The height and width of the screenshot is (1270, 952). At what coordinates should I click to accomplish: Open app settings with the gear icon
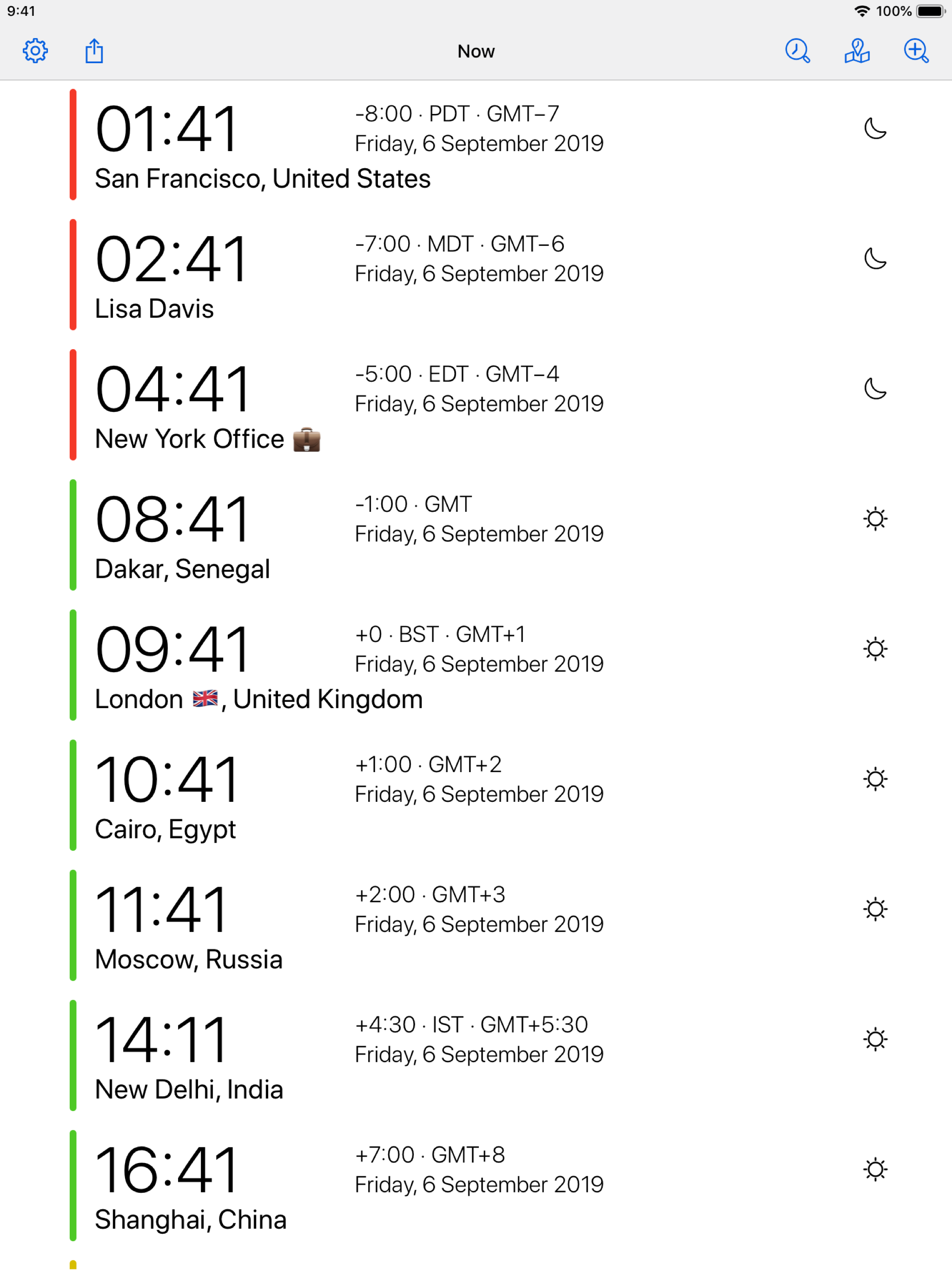[x=35, y=51]
